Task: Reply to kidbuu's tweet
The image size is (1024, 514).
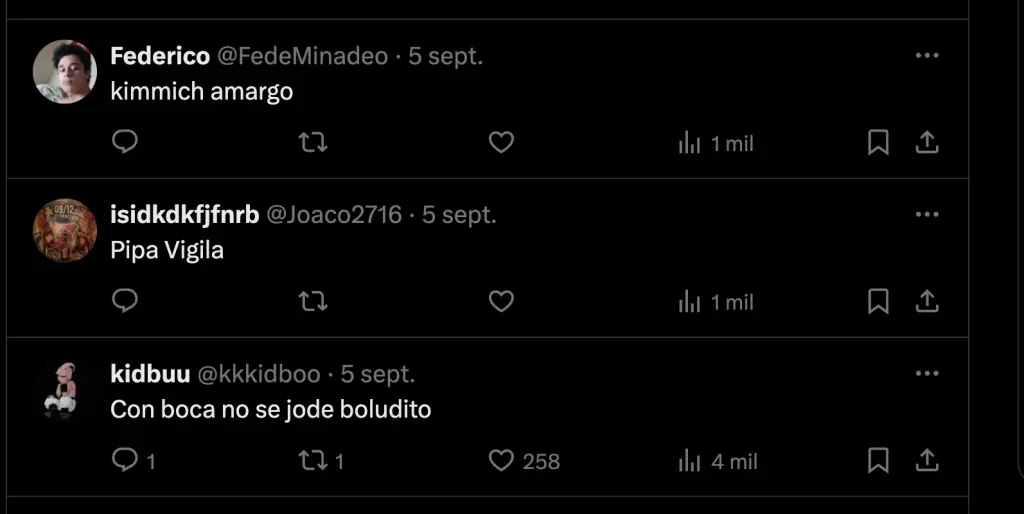Action: tap(124, 460)
